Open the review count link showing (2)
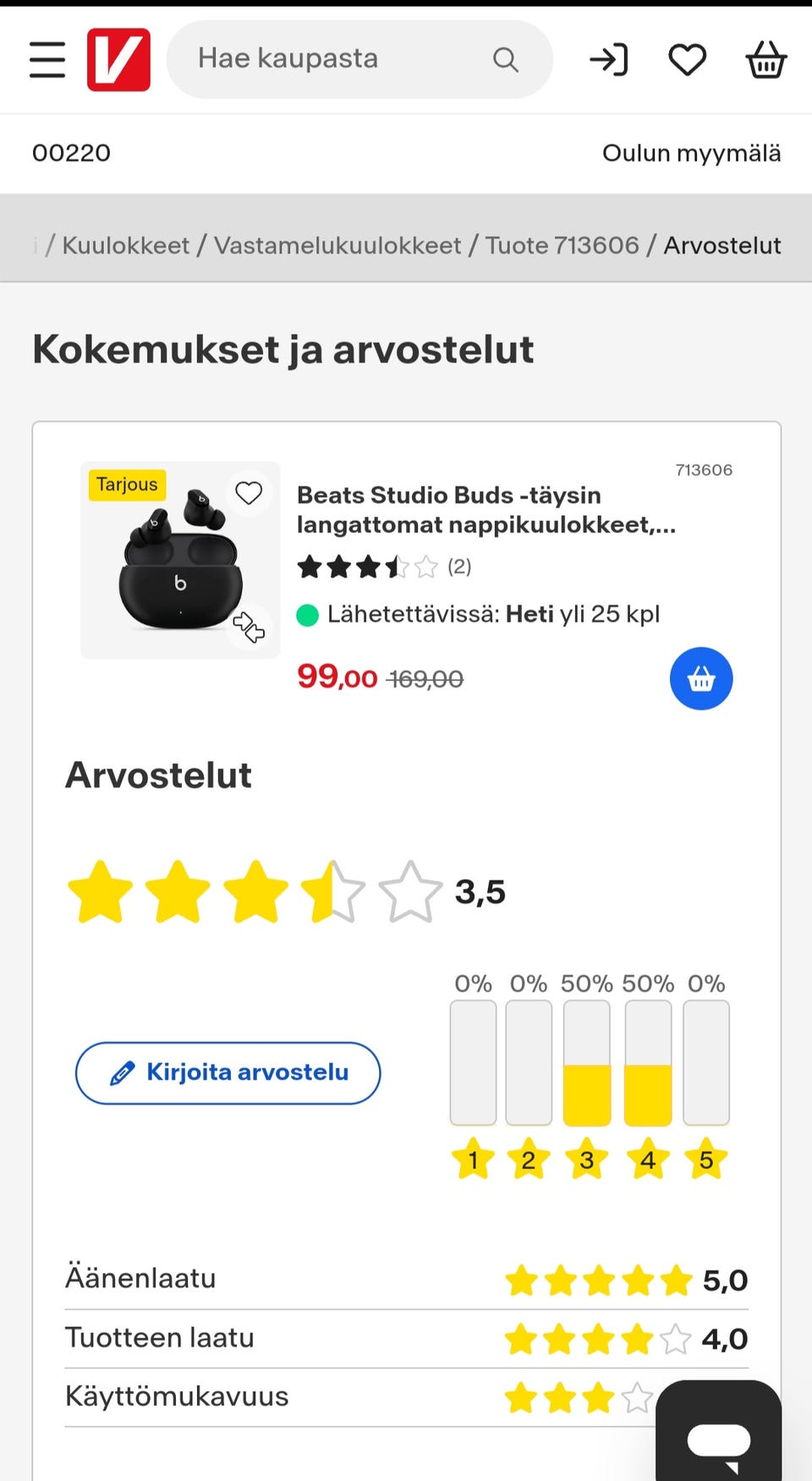 point(459,568)
